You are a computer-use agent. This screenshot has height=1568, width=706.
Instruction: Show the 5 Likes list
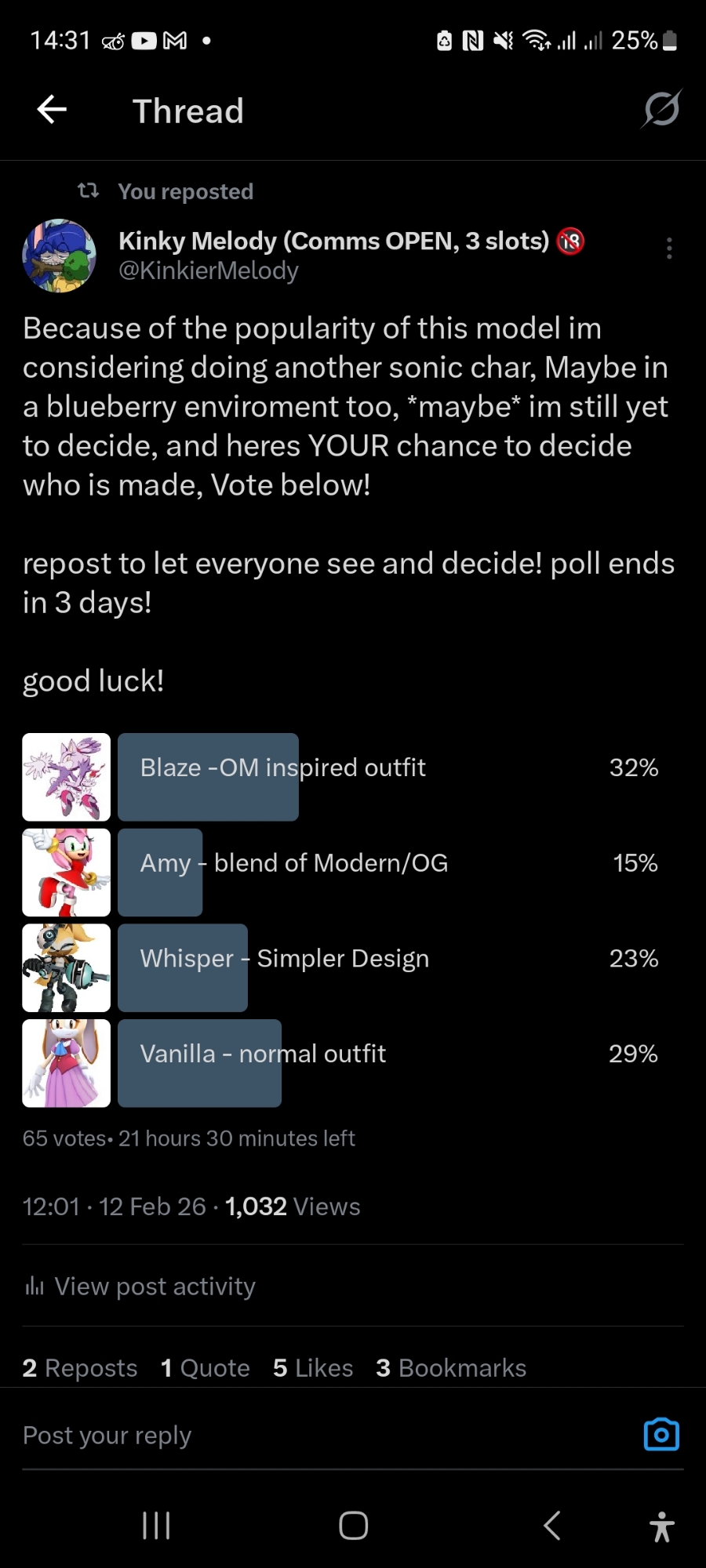[x=313, y=1368]
